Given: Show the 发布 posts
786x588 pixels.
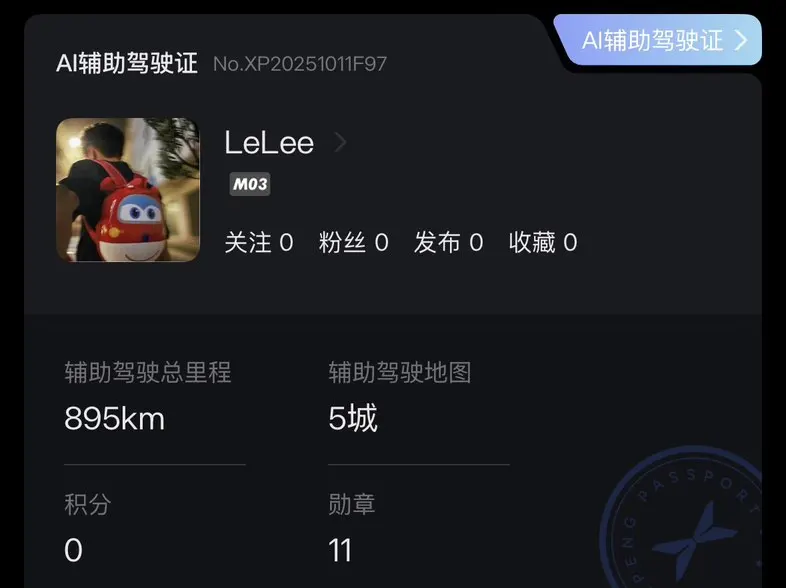Looking at the screenshot, I should tap(448, 242).
